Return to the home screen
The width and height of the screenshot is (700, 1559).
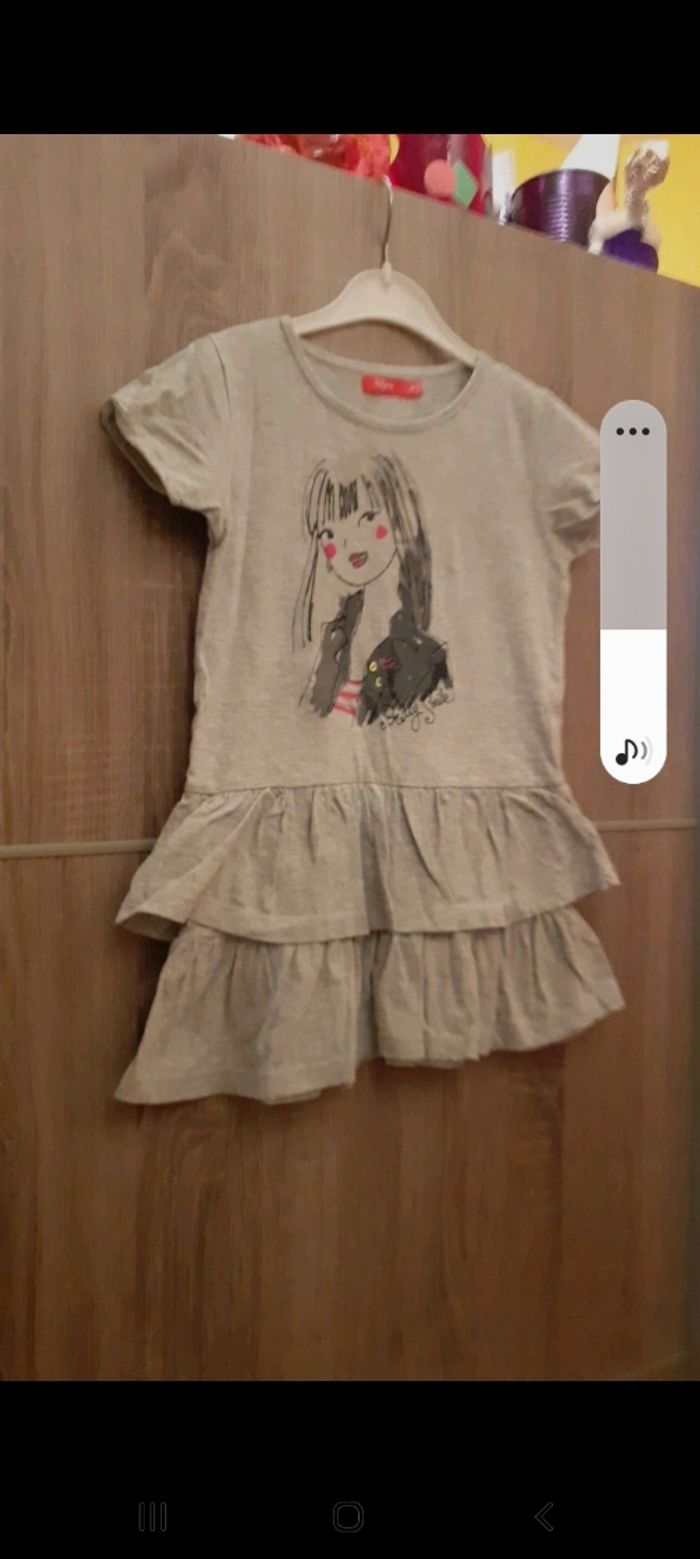click(x=348, y=1516)
